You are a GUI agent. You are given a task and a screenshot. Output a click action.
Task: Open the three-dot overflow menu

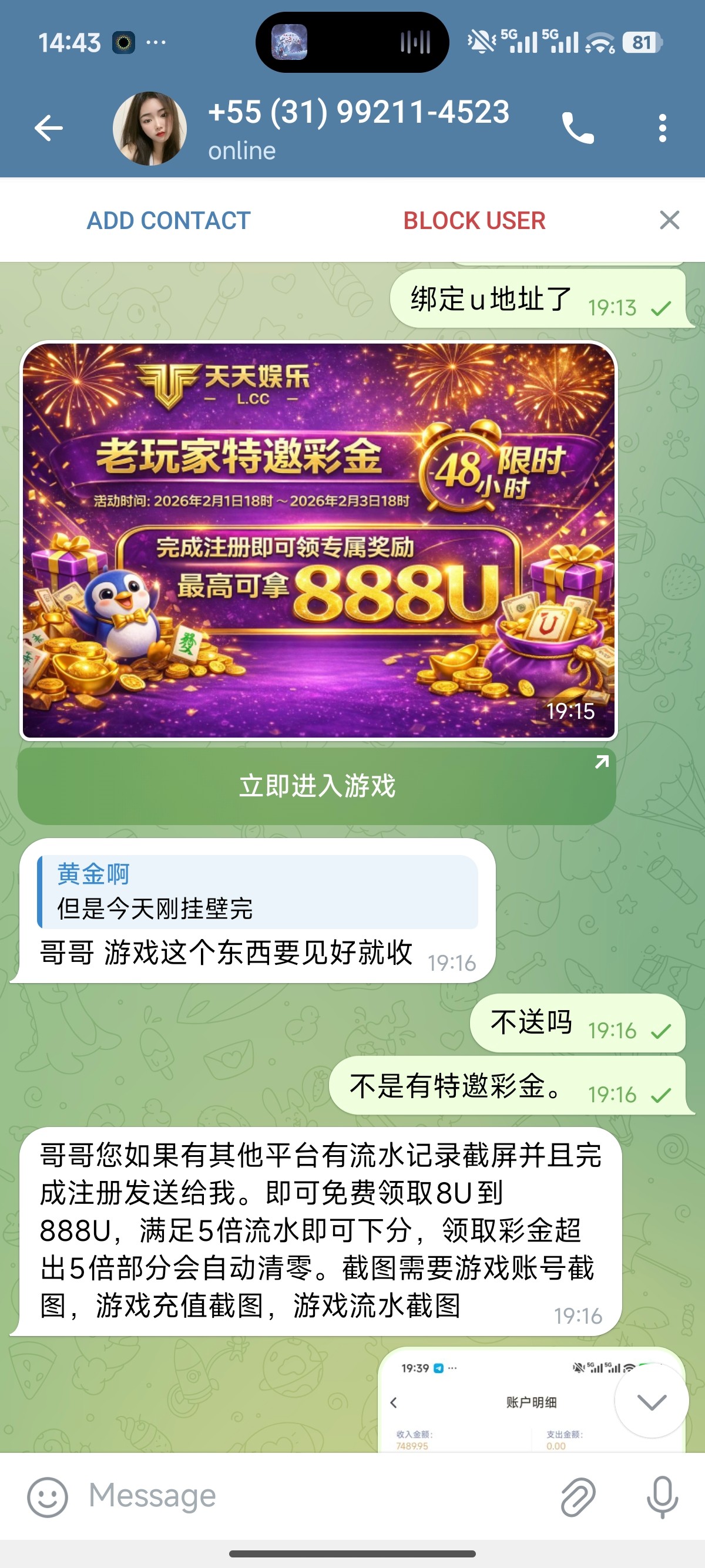click(662, 129)
